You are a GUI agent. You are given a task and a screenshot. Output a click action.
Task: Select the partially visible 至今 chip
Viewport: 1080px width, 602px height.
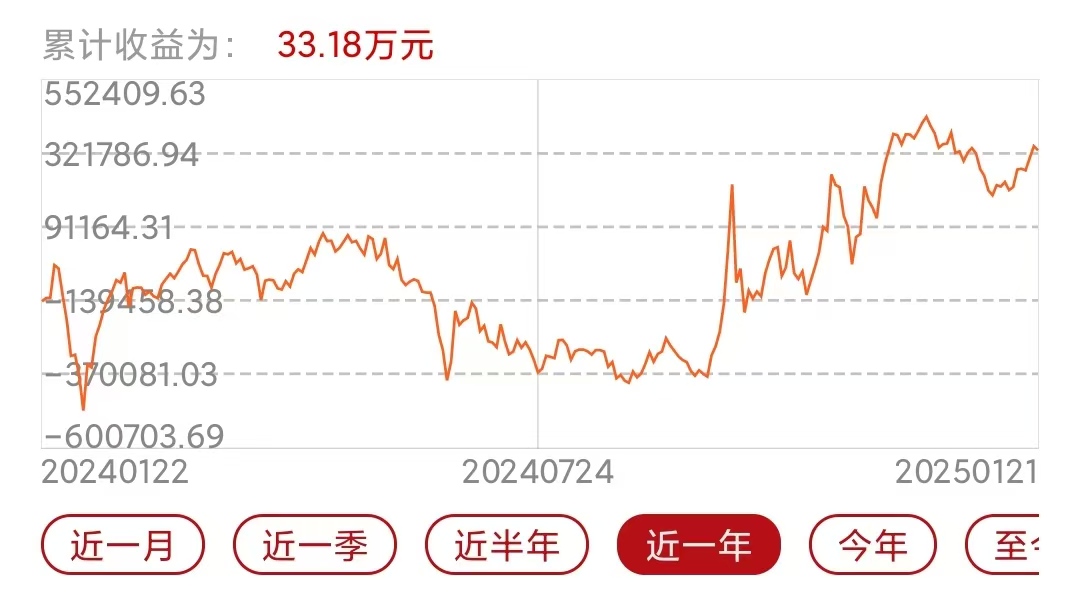click(1005, 545)
